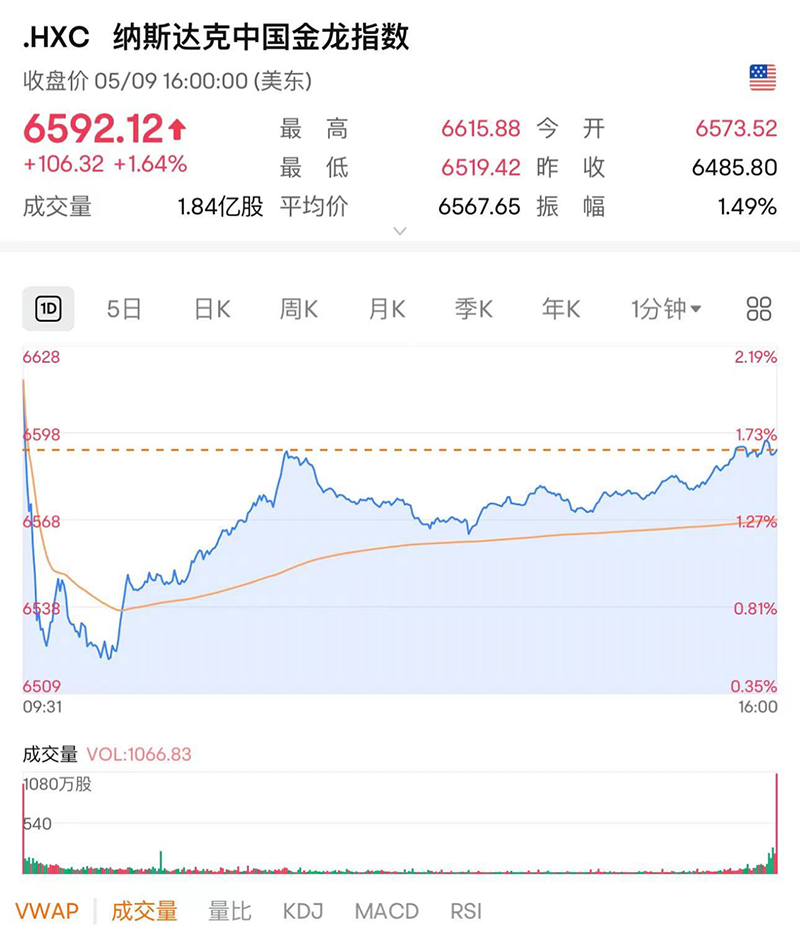This screenshot has width=800, height=941.
Task: Show the MACD indicator
Action: tap(387, 912)
